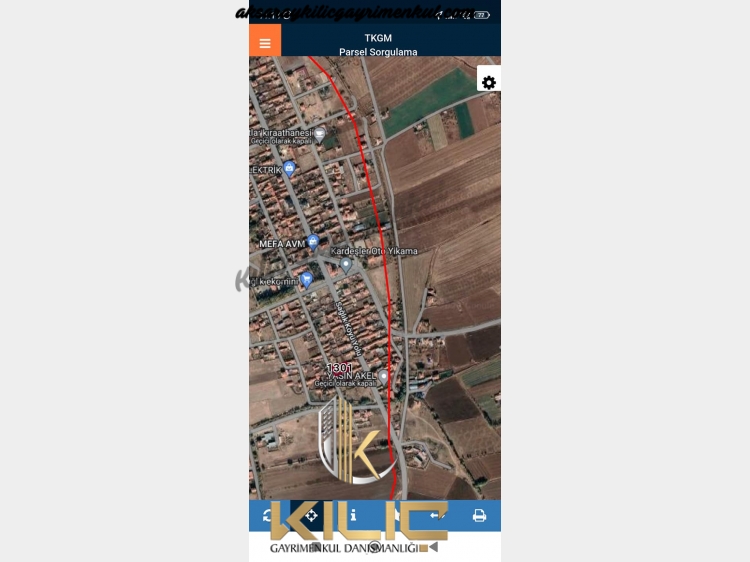
Task: Select the Kardeşler Oto Yıkama marker
Action: coord(346,265)
